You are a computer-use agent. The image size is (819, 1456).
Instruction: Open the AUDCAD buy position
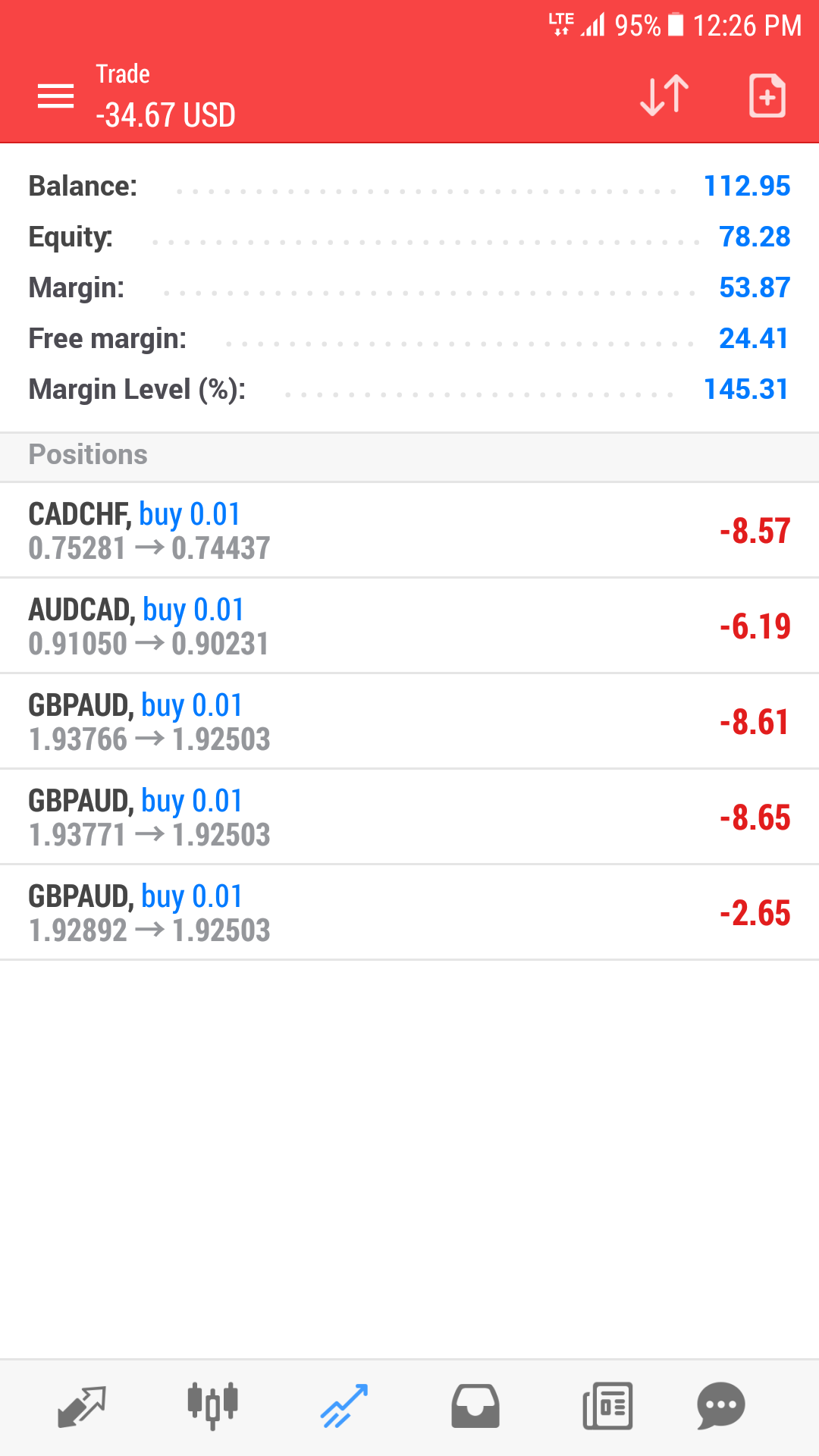(x=409, y=626)
